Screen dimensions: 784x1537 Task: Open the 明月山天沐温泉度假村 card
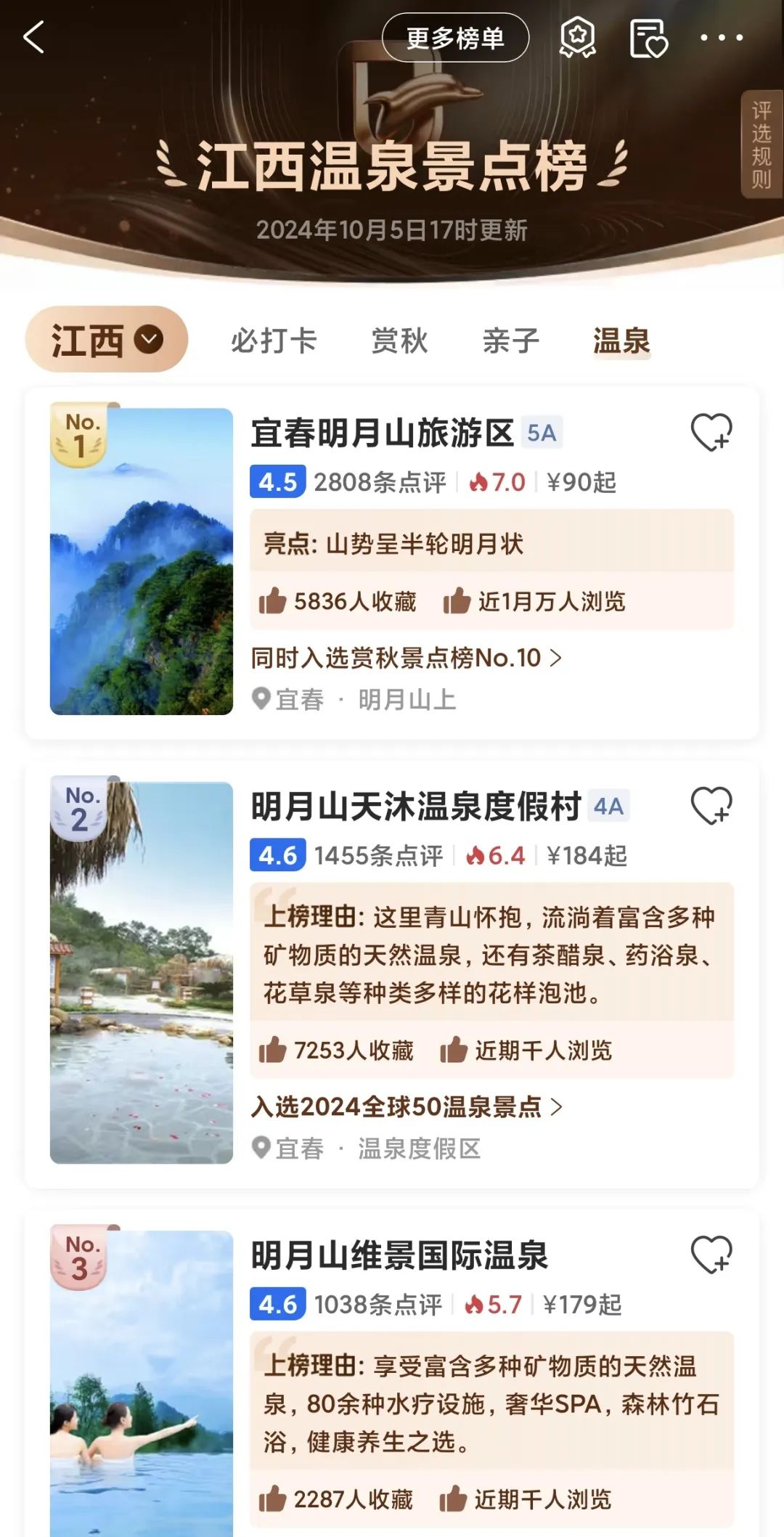click(416, 807)
